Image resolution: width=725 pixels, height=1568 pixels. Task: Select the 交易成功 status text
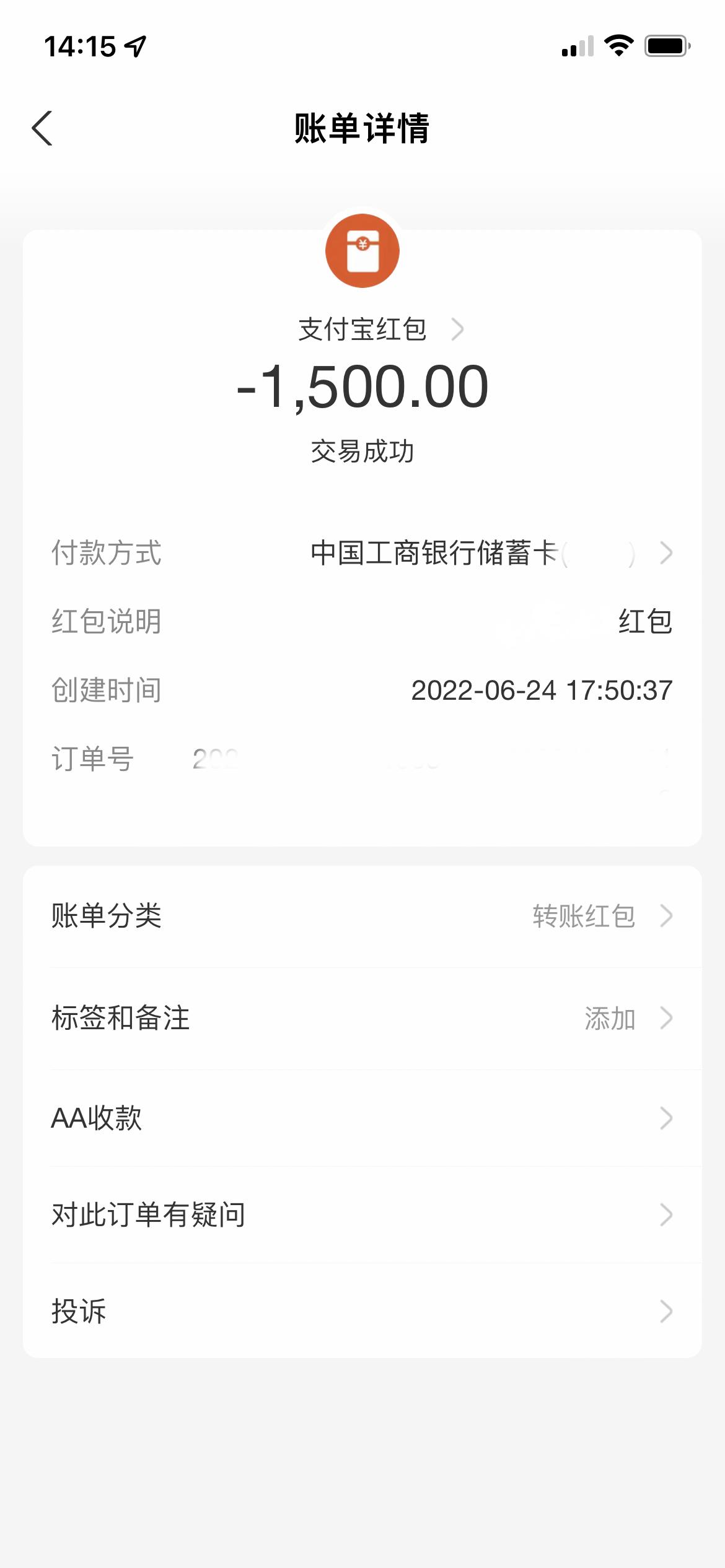362,451
